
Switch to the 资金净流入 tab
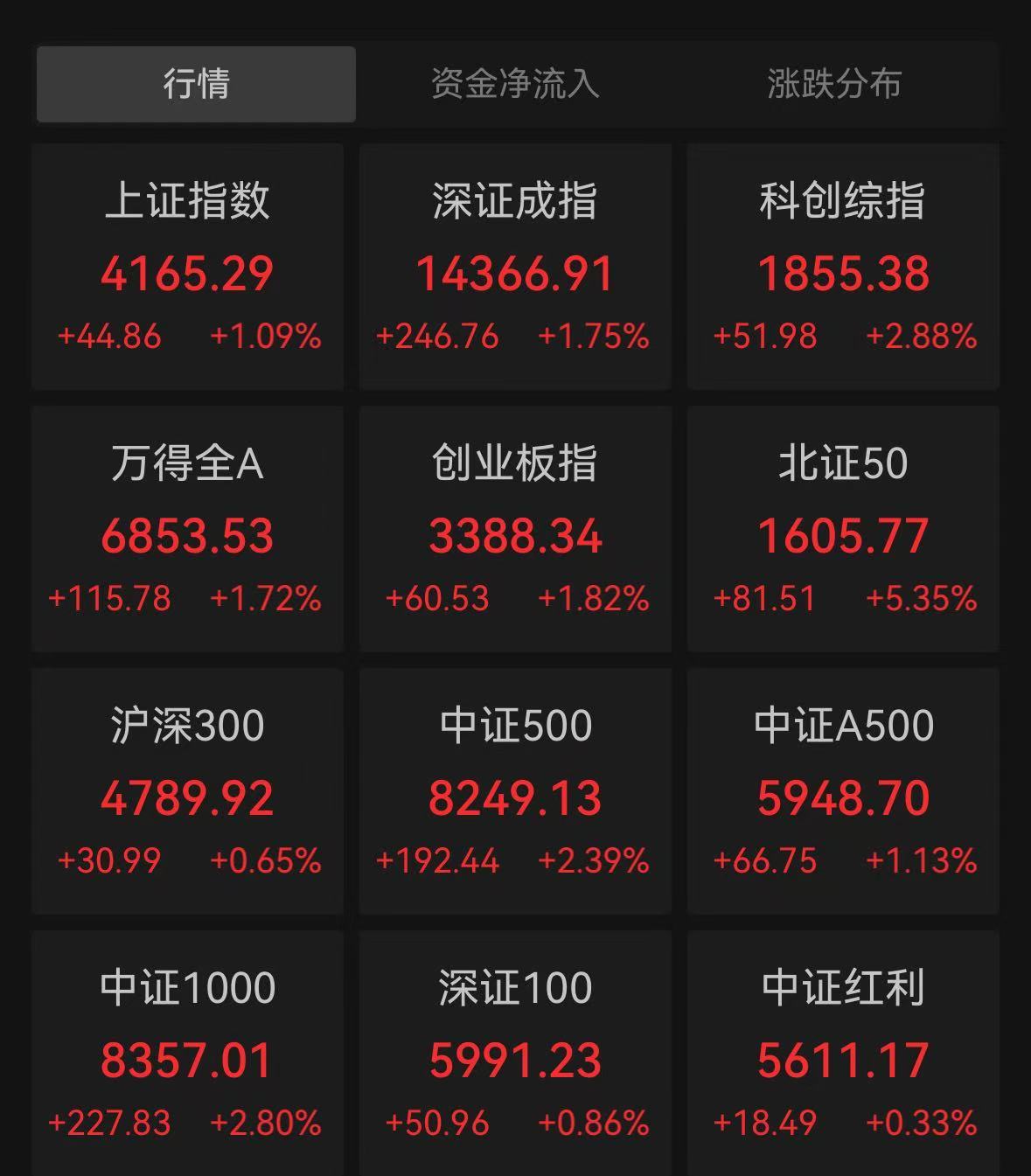click(x=515, y=84)
